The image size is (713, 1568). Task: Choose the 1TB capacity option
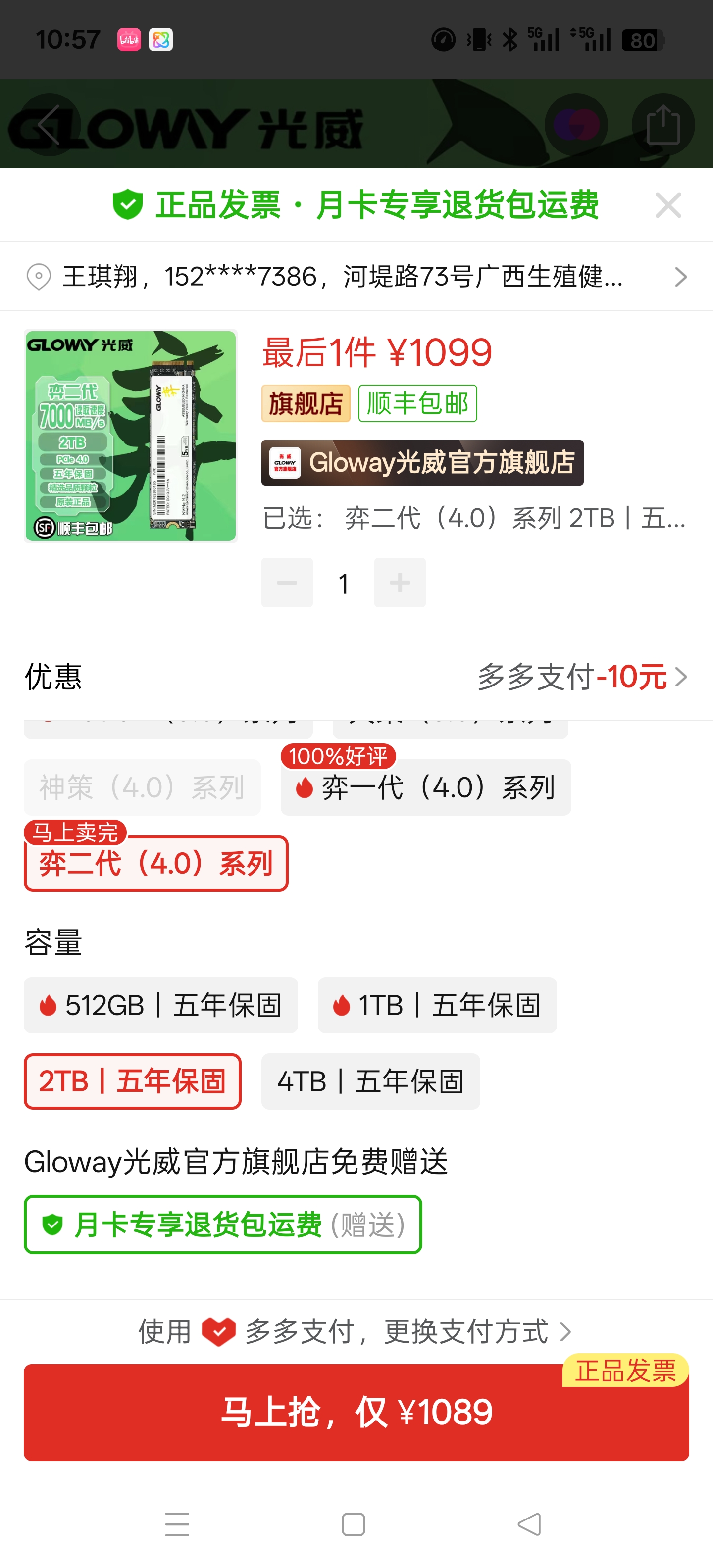[437, 1005]
